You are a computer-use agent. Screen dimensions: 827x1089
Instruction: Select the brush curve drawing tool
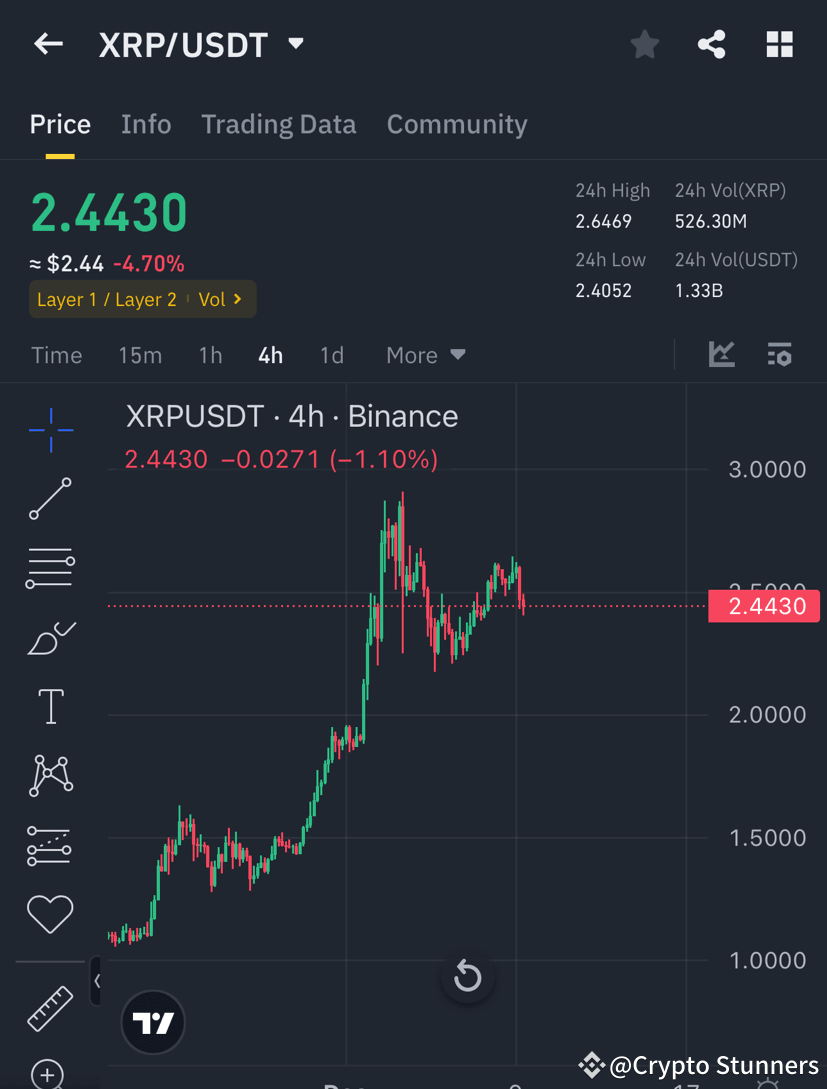point(50,637)
